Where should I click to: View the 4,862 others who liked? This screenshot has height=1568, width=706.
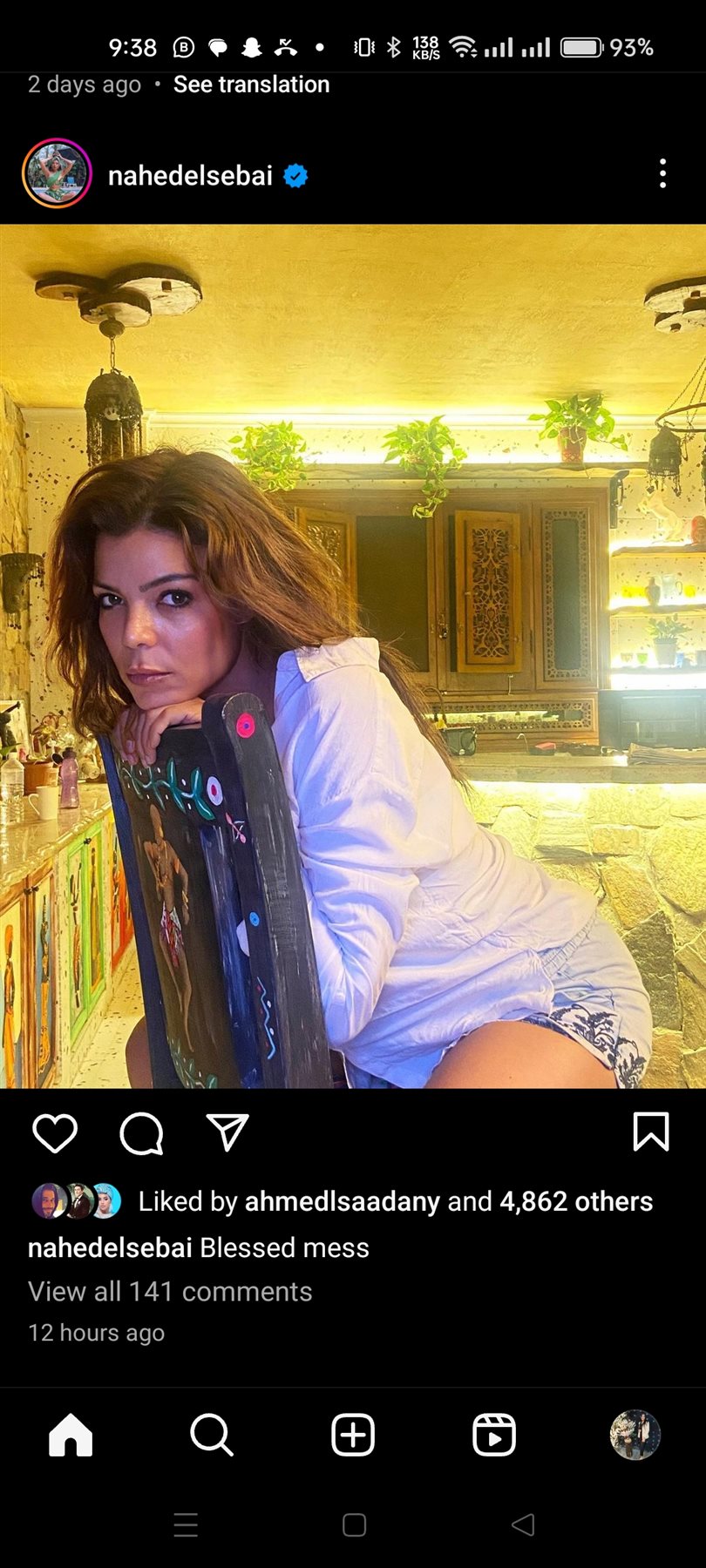[575, 1201]
